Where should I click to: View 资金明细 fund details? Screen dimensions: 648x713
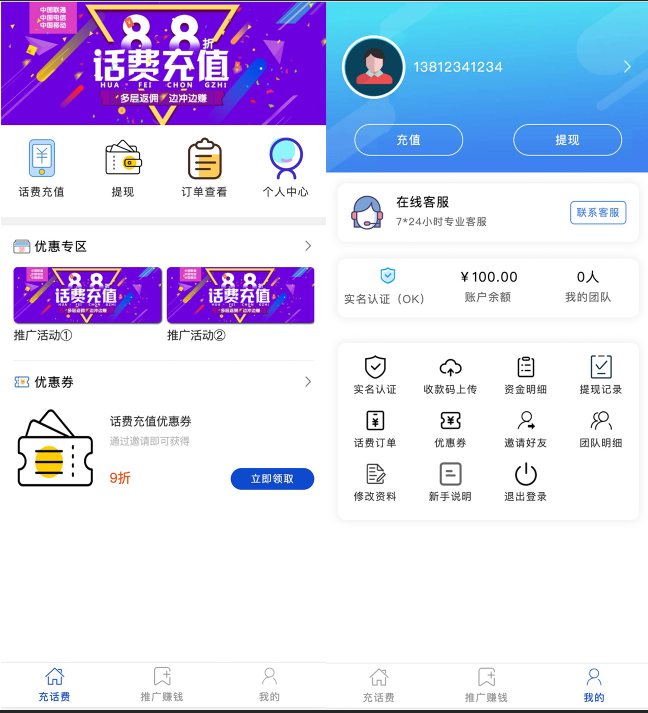[525, 376]
